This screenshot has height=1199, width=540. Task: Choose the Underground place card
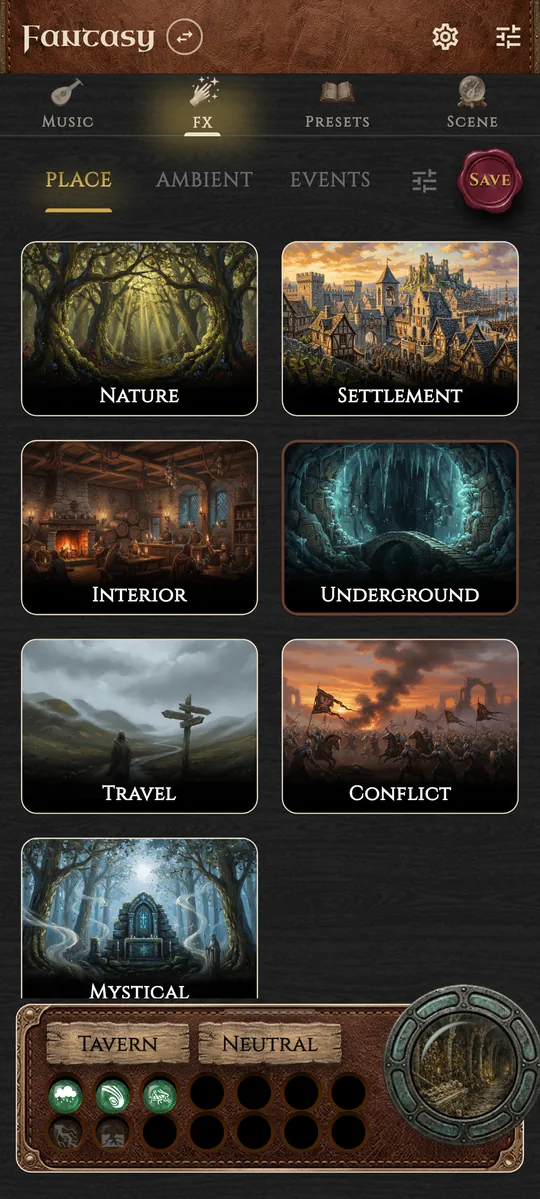coord(400,528)
